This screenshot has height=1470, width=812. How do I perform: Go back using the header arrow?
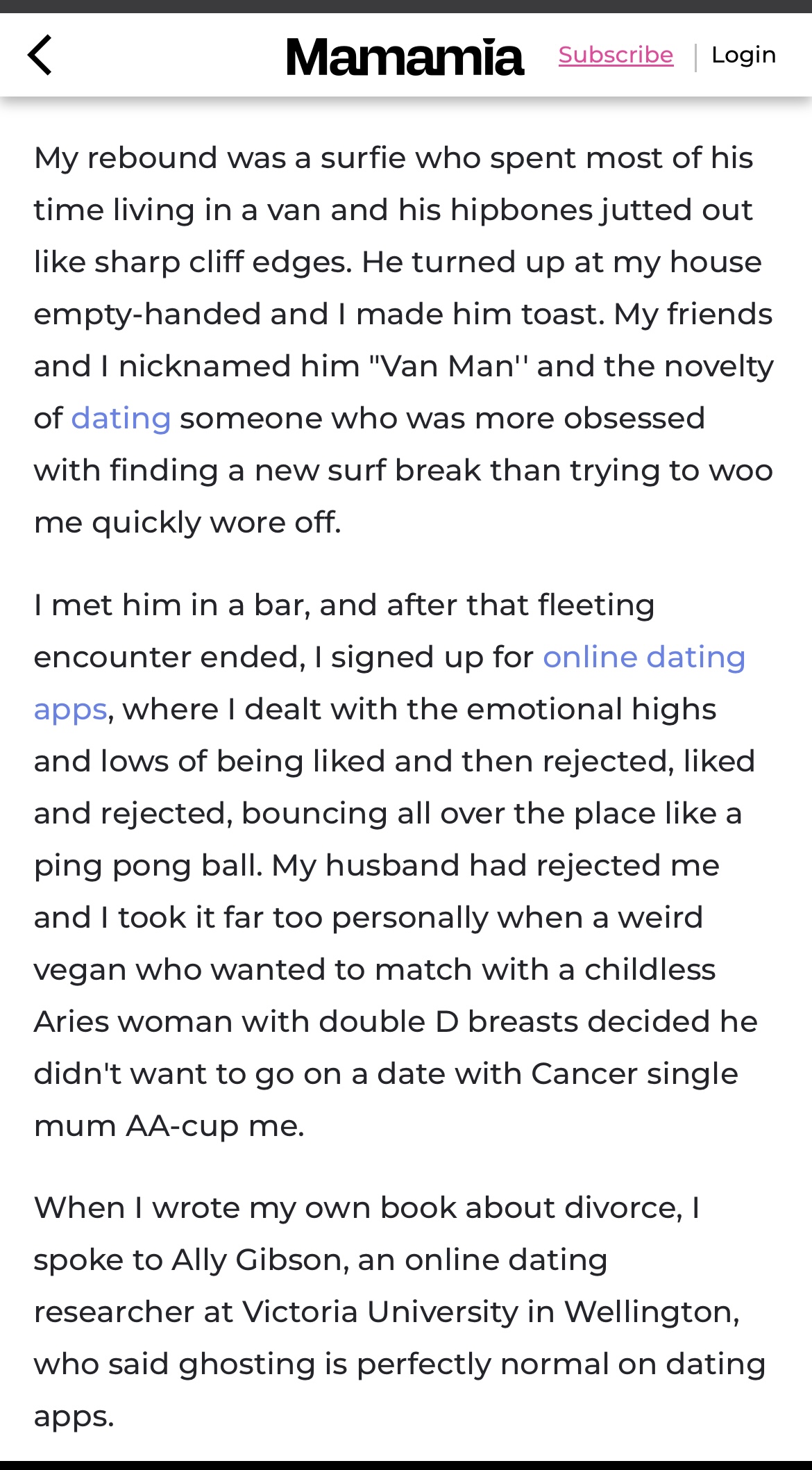click(x=40, y=55)
